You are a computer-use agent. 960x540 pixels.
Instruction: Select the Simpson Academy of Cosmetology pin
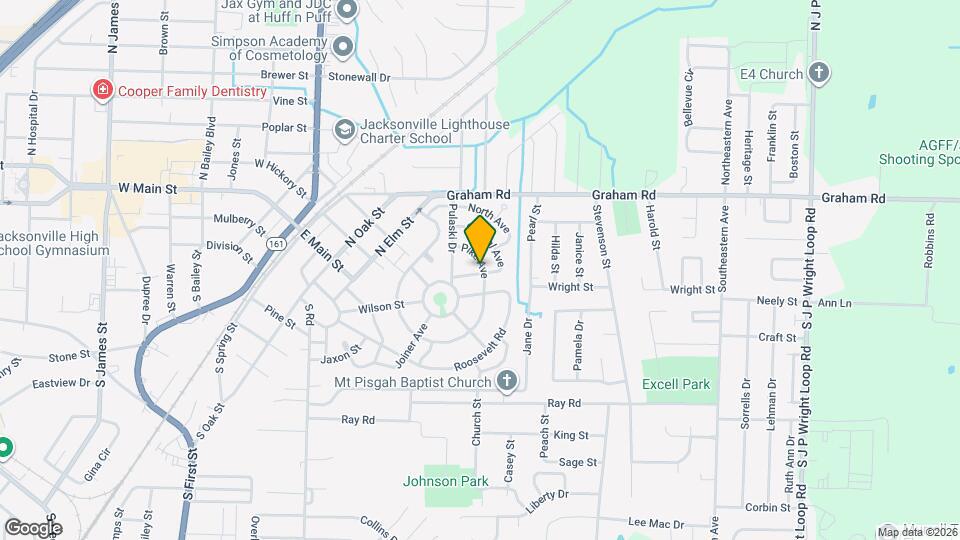(x=343, y=47)
